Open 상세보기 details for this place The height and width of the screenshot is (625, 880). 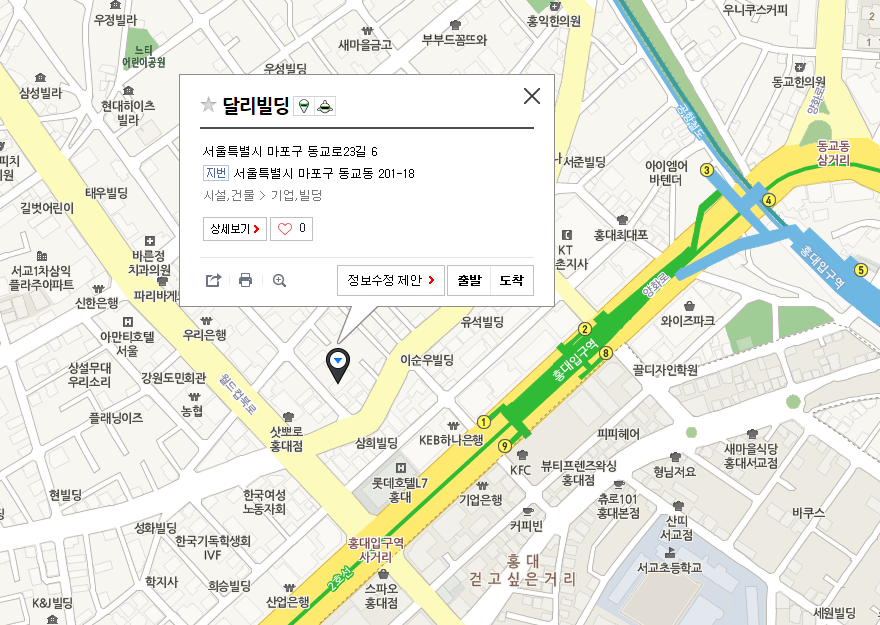(x=235, y=229)
